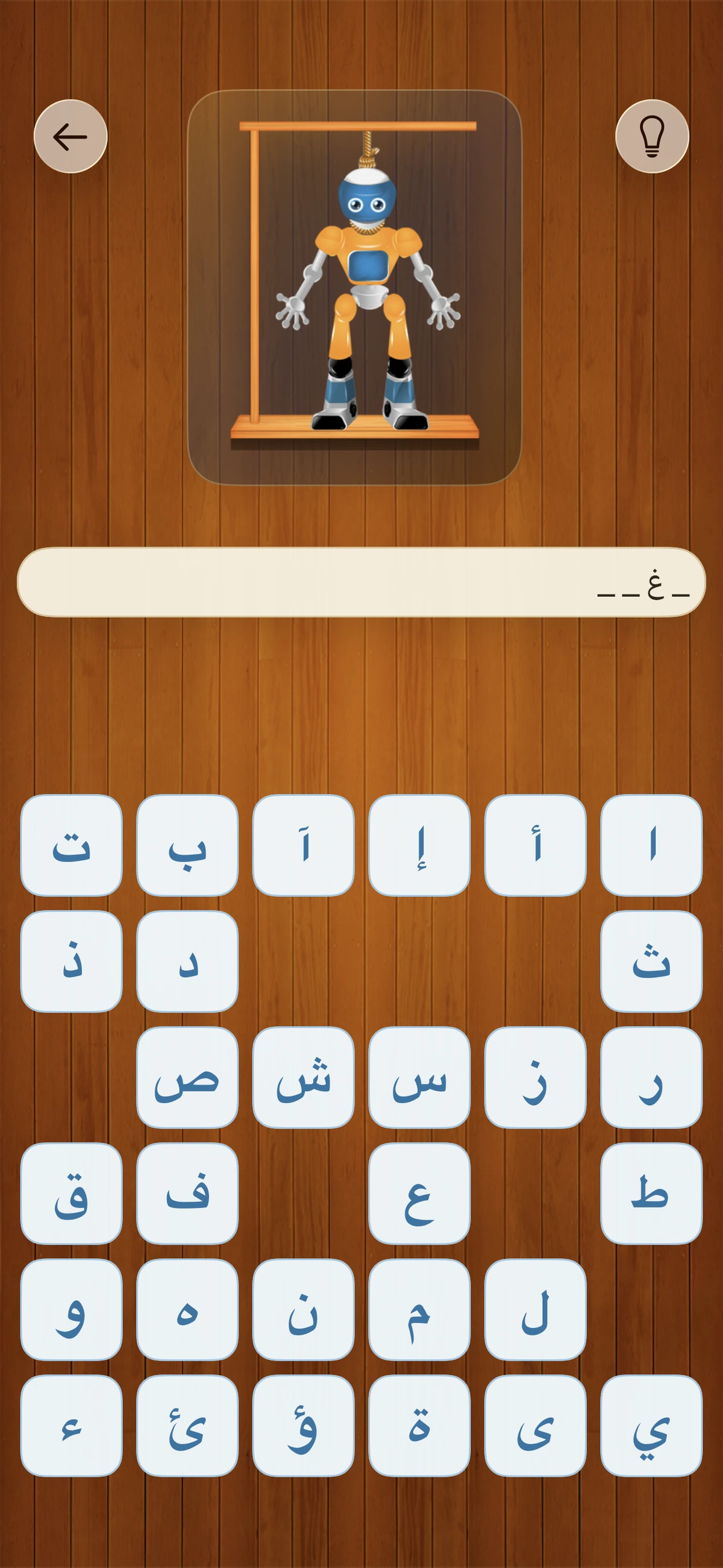This screenshot has height=1568, width=723.
Task: Choose the letter ق
Action: click(x=71, y=1193)
